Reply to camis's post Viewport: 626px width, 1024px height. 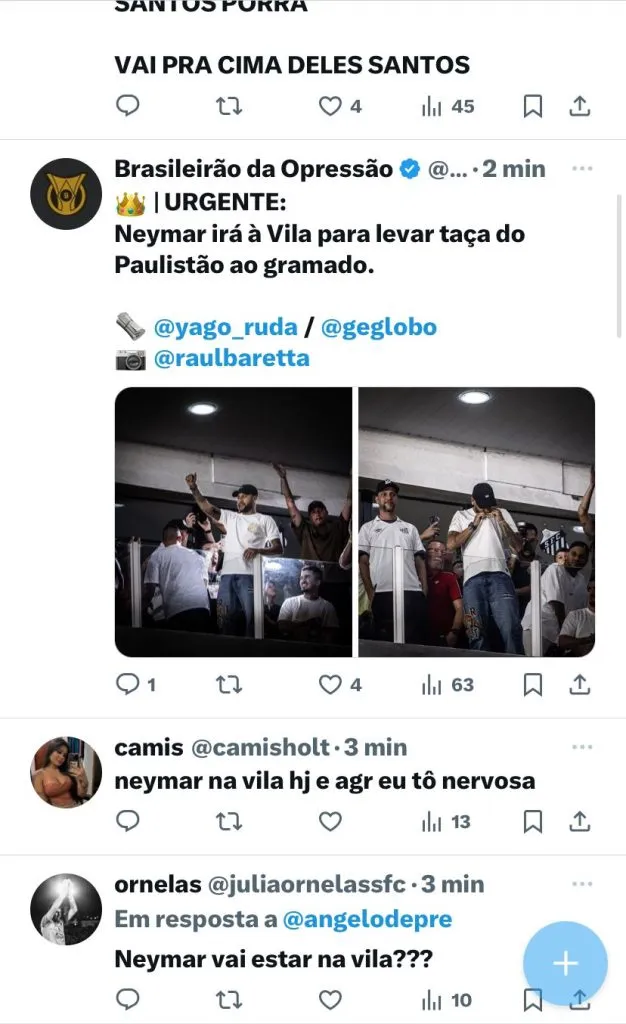point(127,822)
